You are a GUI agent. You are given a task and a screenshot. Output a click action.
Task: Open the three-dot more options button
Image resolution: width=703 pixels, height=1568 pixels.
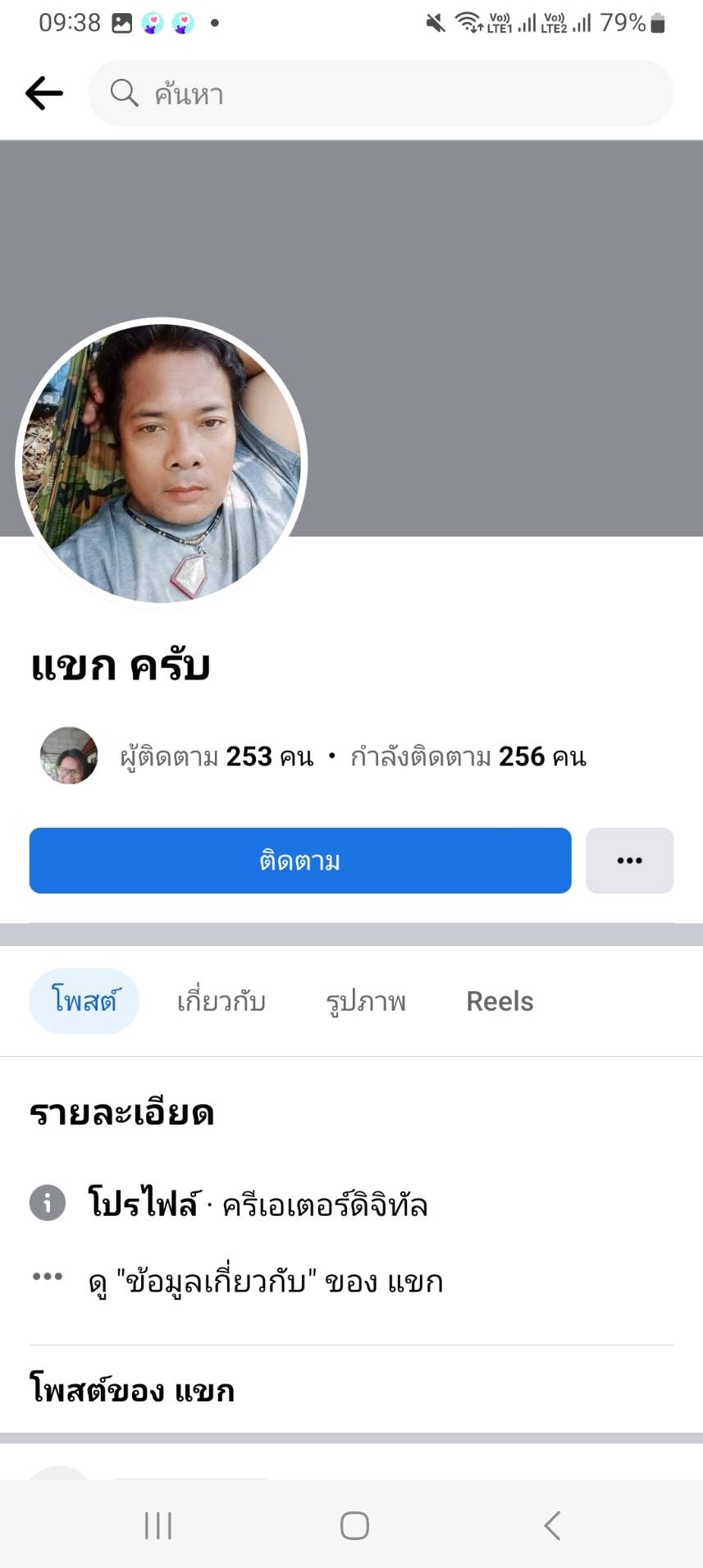[x=629, y=861]
